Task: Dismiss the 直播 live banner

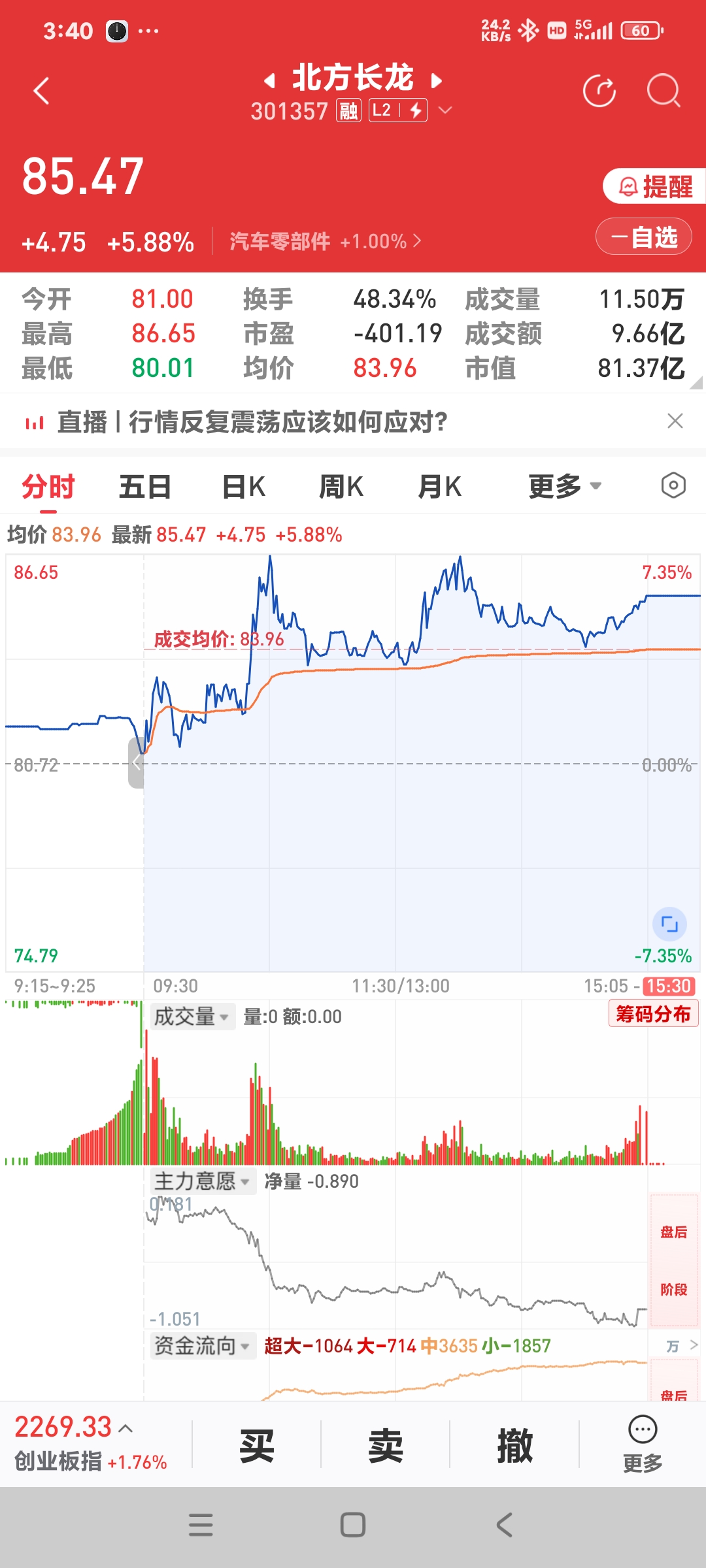Action: click(x=675, y=421)
